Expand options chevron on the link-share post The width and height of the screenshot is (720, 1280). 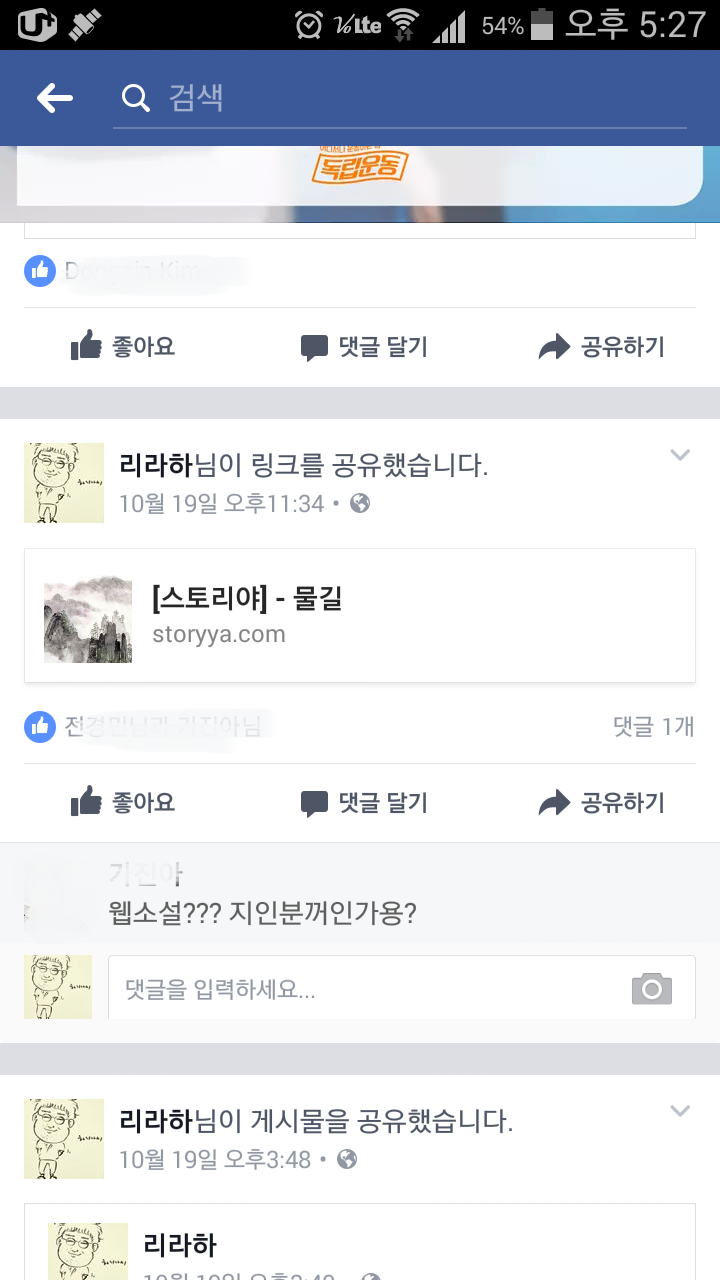click(x=680, y=456)
